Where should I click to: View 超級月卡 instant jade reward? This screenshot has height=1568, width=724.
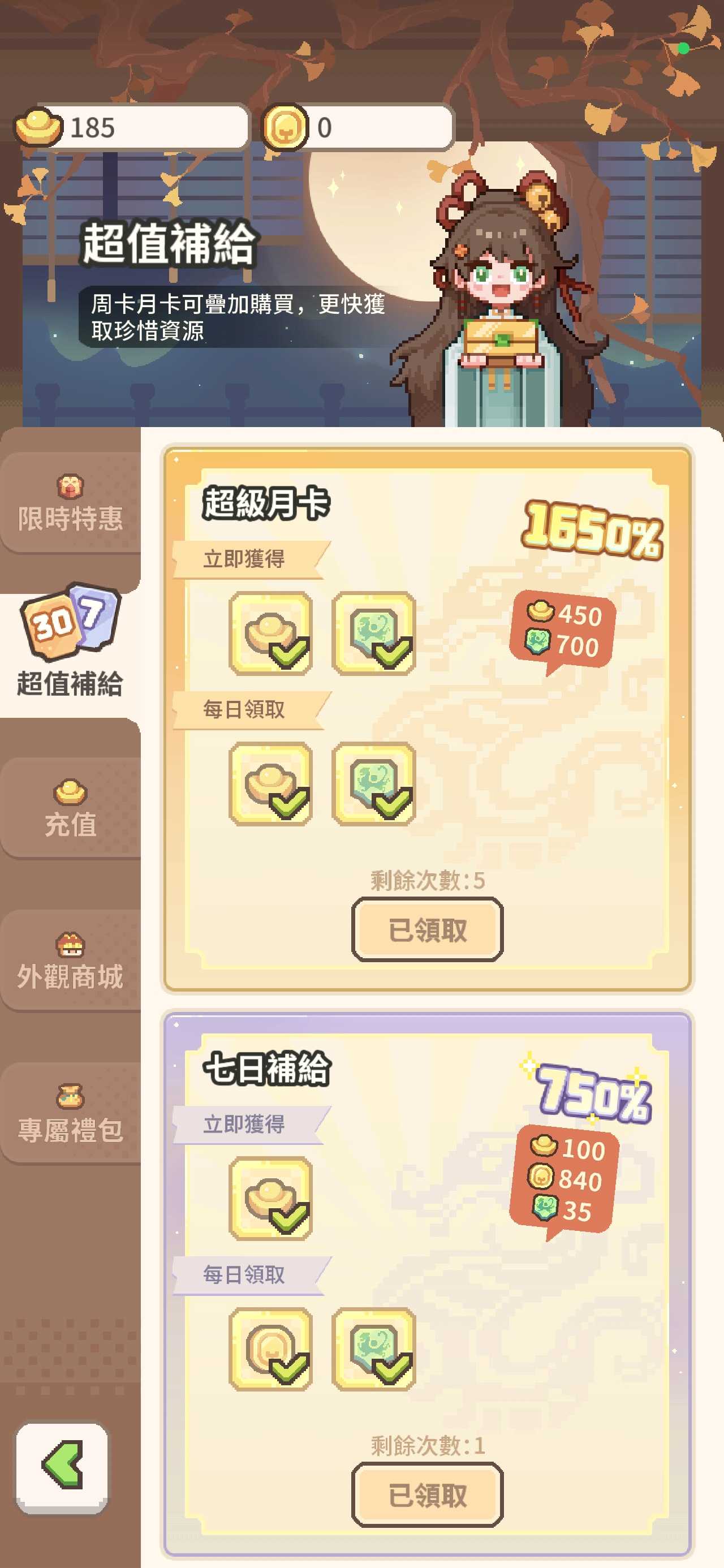click(374, 633)
